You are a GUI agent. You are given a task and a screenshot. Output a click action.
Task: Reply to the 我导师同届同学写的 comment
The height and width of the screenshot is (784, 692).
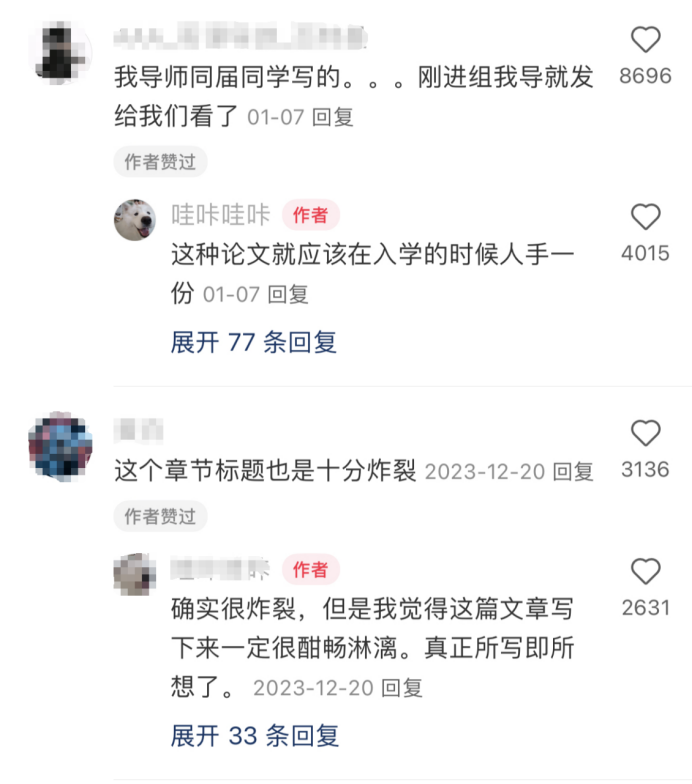[x=333, y=117]
